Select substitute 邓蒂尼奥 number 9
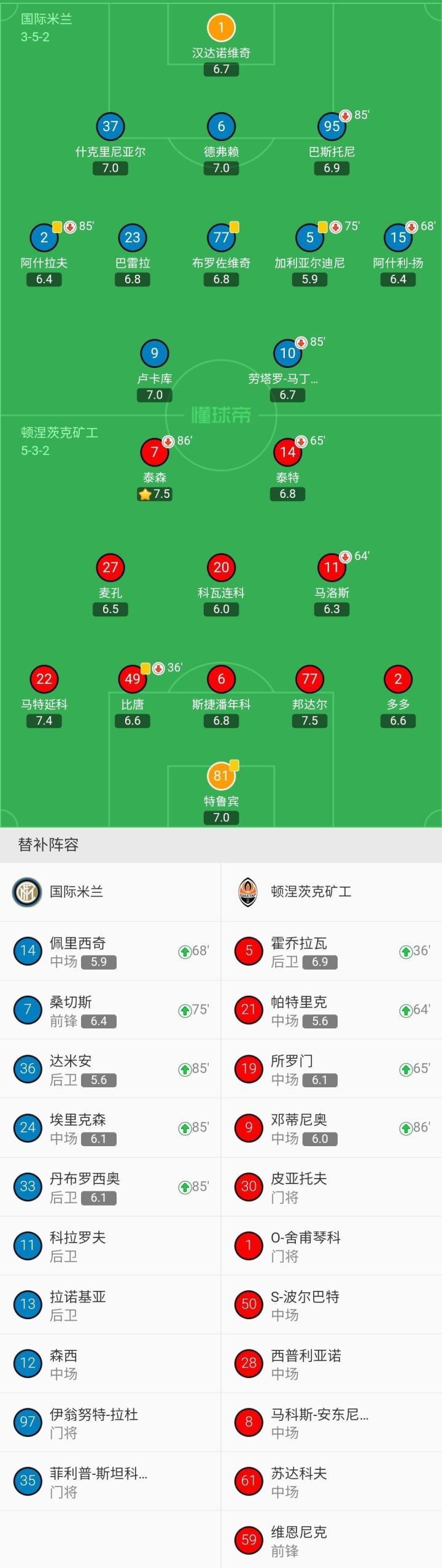This screenshot has width=442, height=1568. pyautogui.click(x=331, y=1128)
